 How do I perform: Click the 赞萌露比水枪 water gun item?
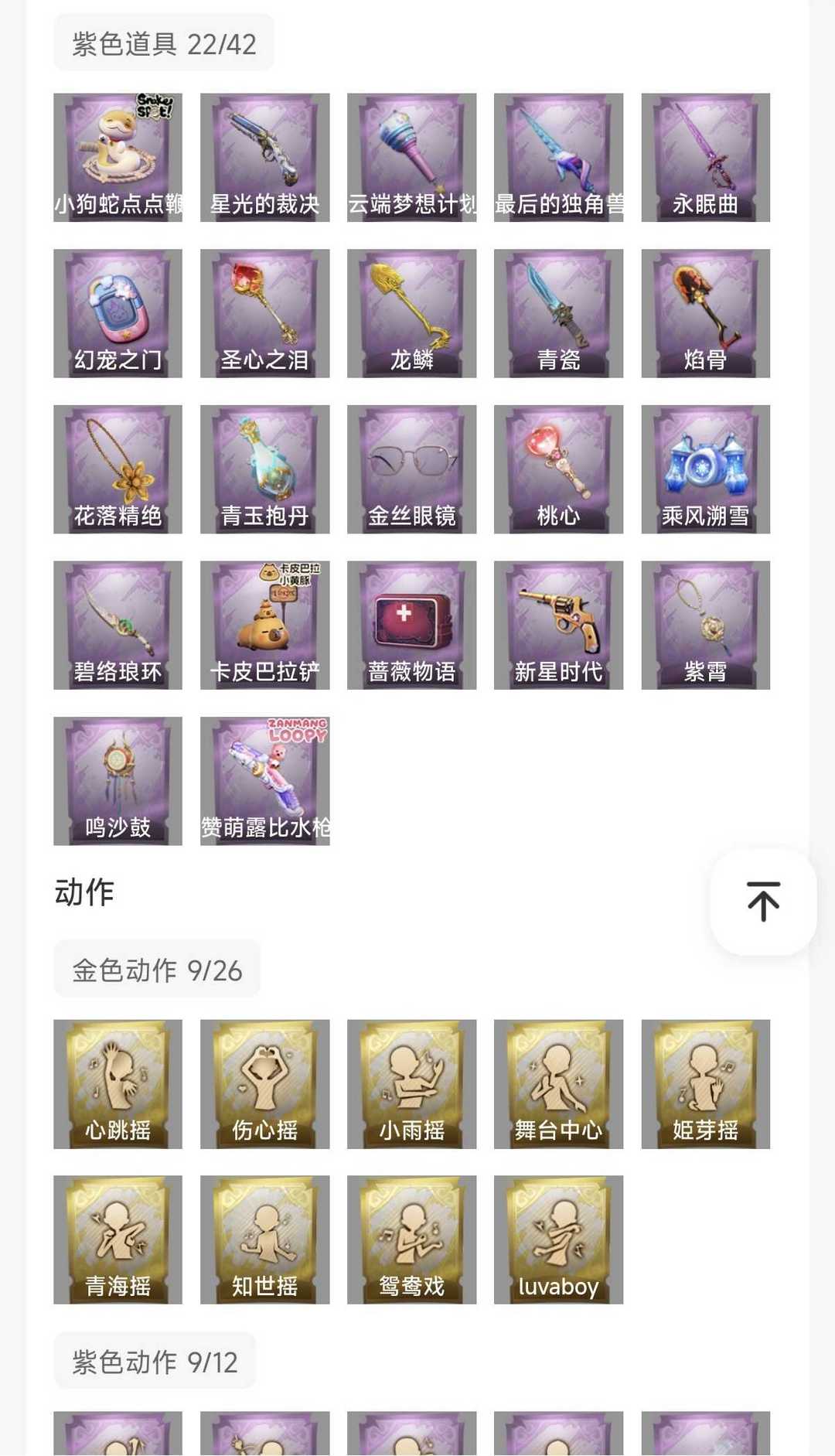click(x=264, y=781)
